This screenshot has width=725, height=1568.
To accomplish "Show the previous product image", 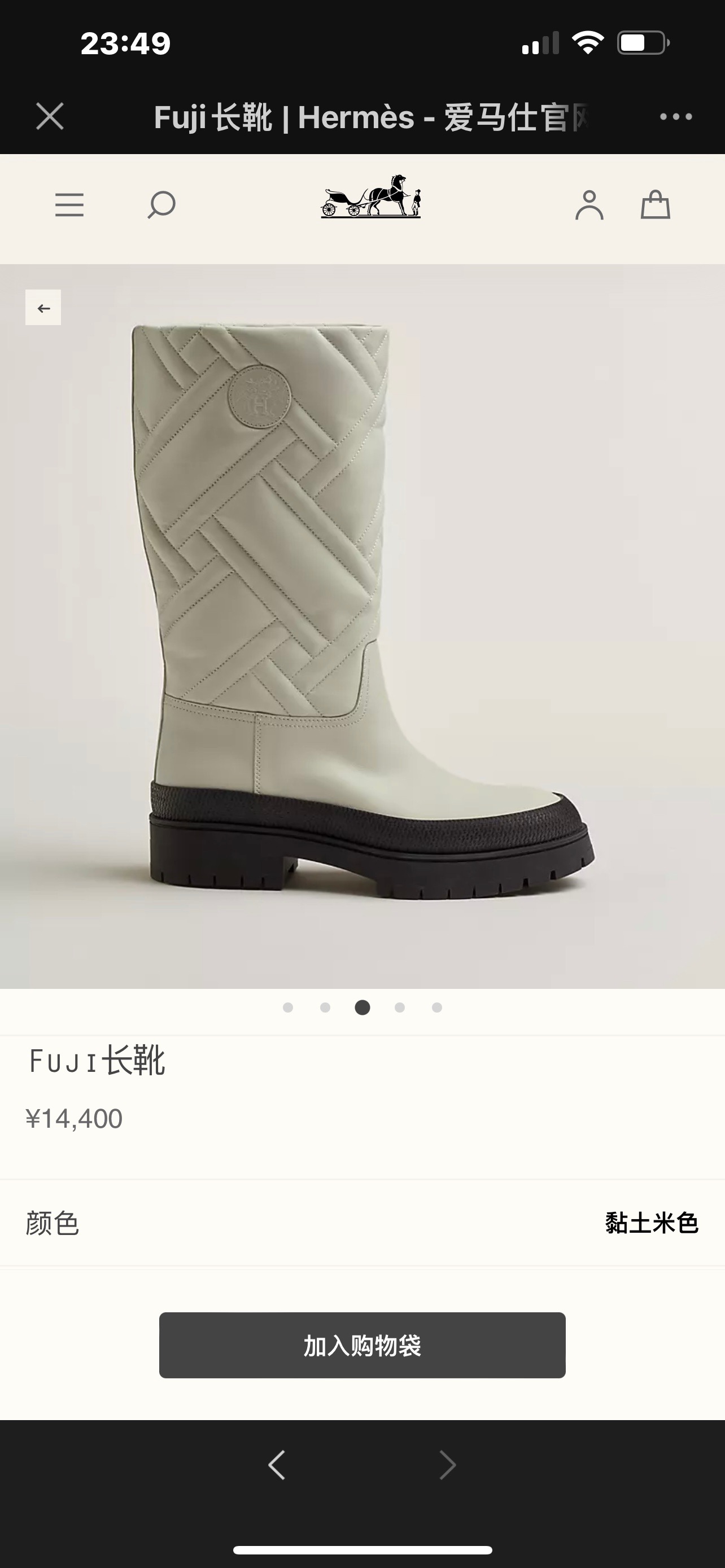I will pyautogui.click(x=43, y=308).
